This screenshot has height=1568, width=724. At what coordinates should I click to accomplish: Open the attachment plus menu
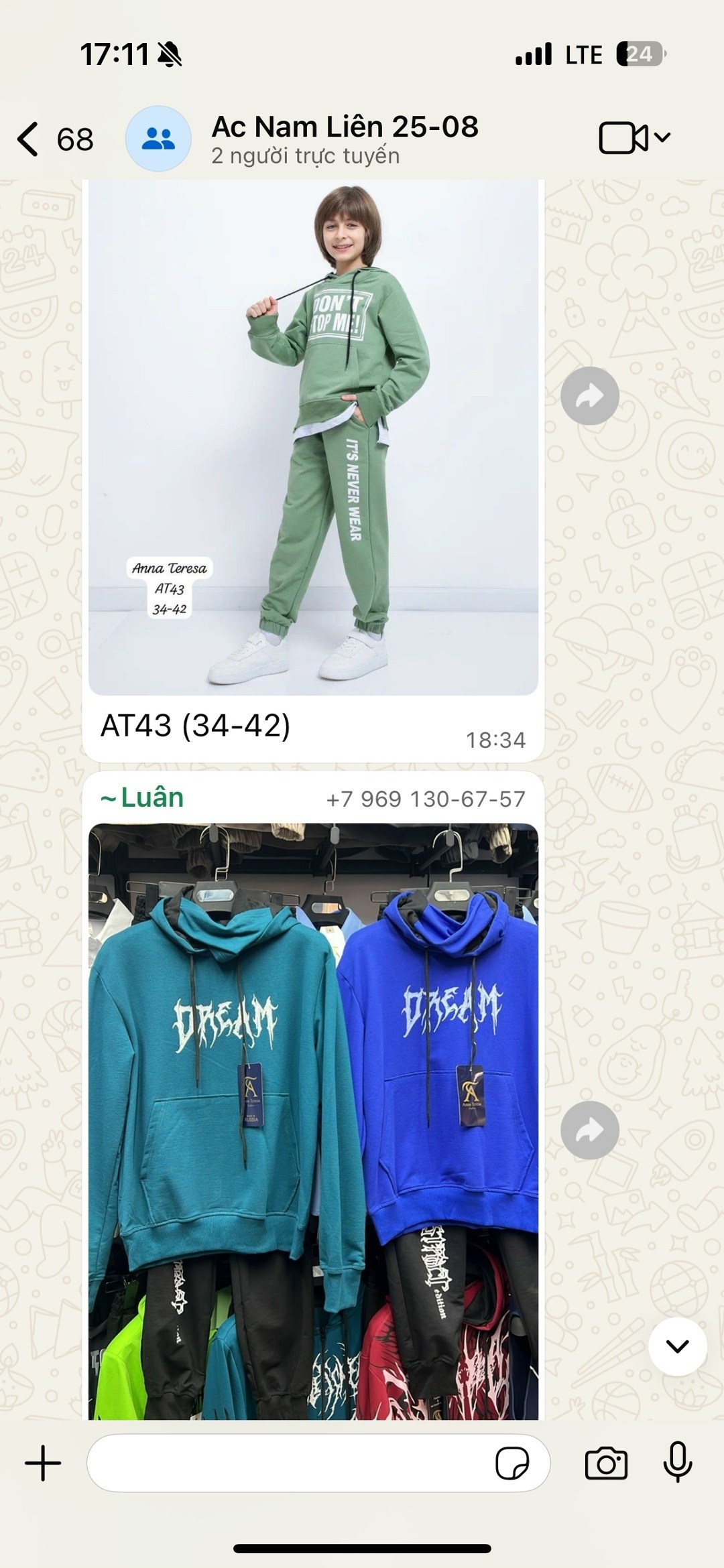pyautogui.click(x=43, y=1463)
